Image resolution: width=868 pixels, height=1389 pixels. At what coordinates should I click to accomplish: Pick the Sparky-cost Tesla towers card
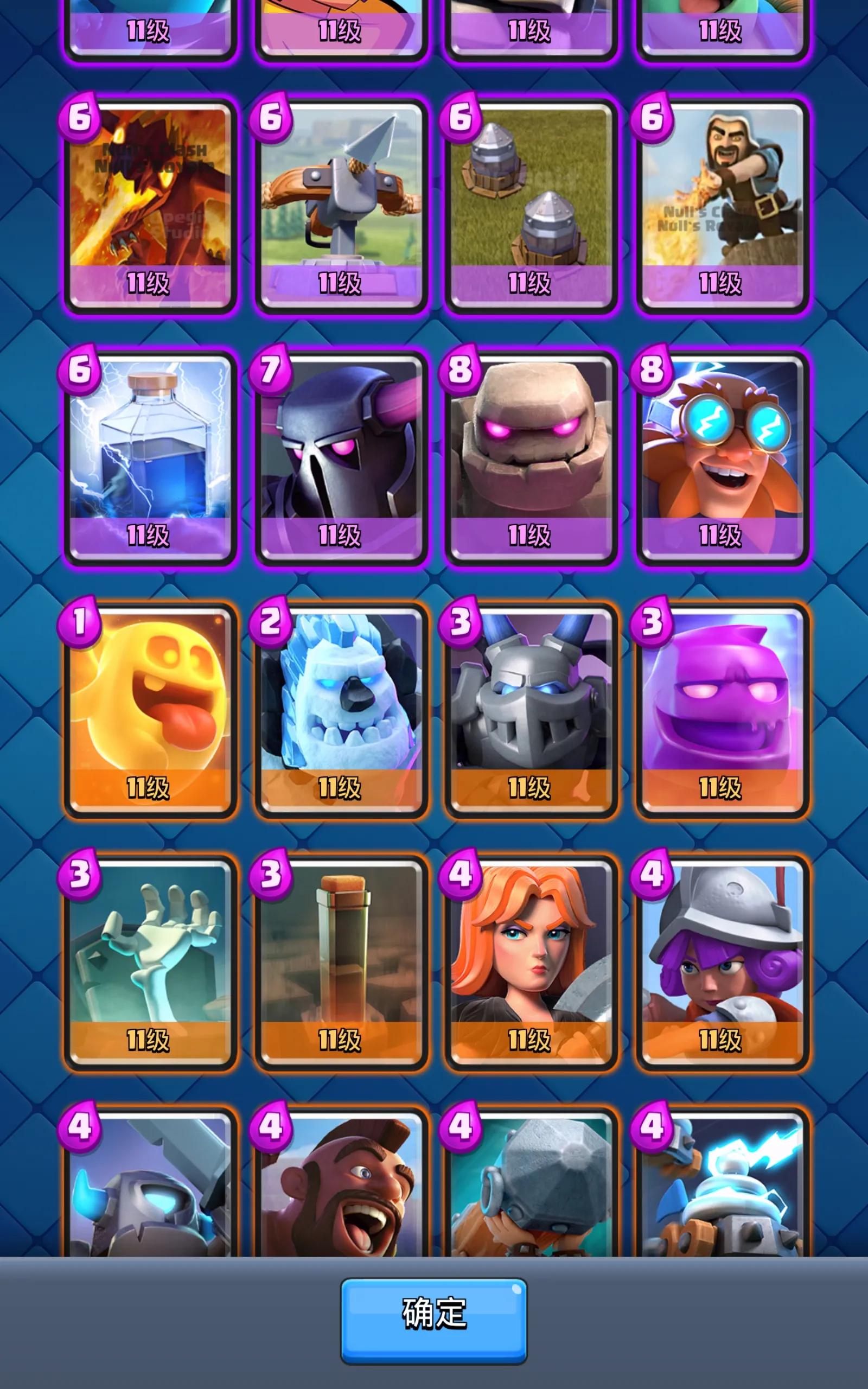pos(531,205)
